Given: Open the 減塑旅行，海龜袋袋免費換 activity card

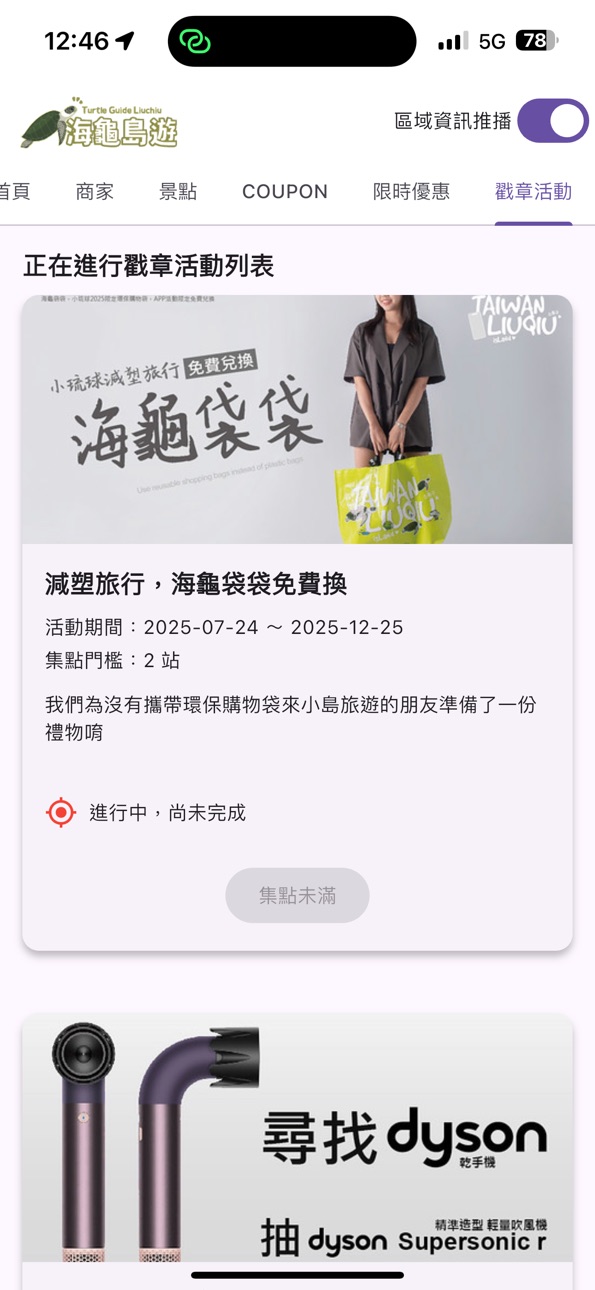Looking at the screenshot, I should pyautogui.click(x=297, y=622).
